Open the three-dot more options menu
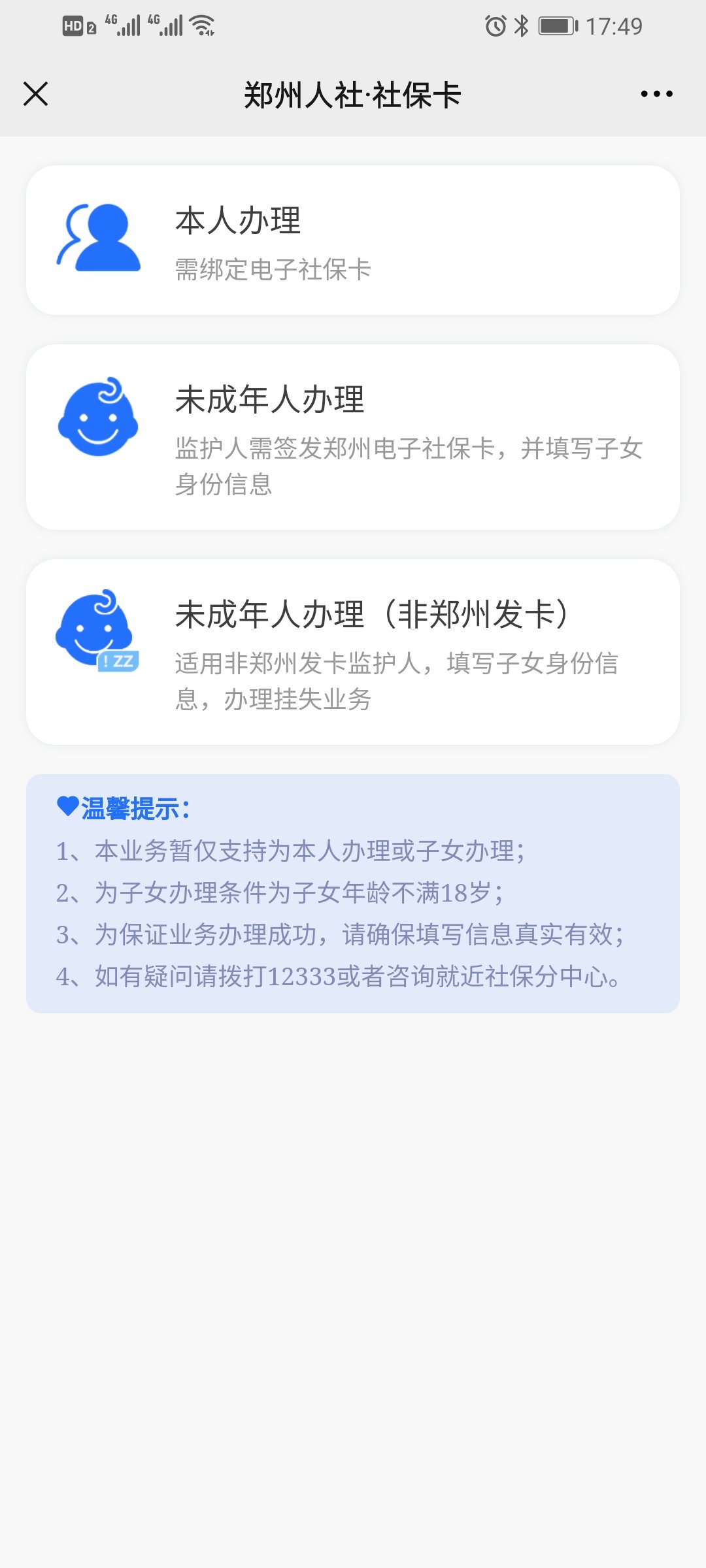This screenshot has height=1568, width=706. pos(656,94)
